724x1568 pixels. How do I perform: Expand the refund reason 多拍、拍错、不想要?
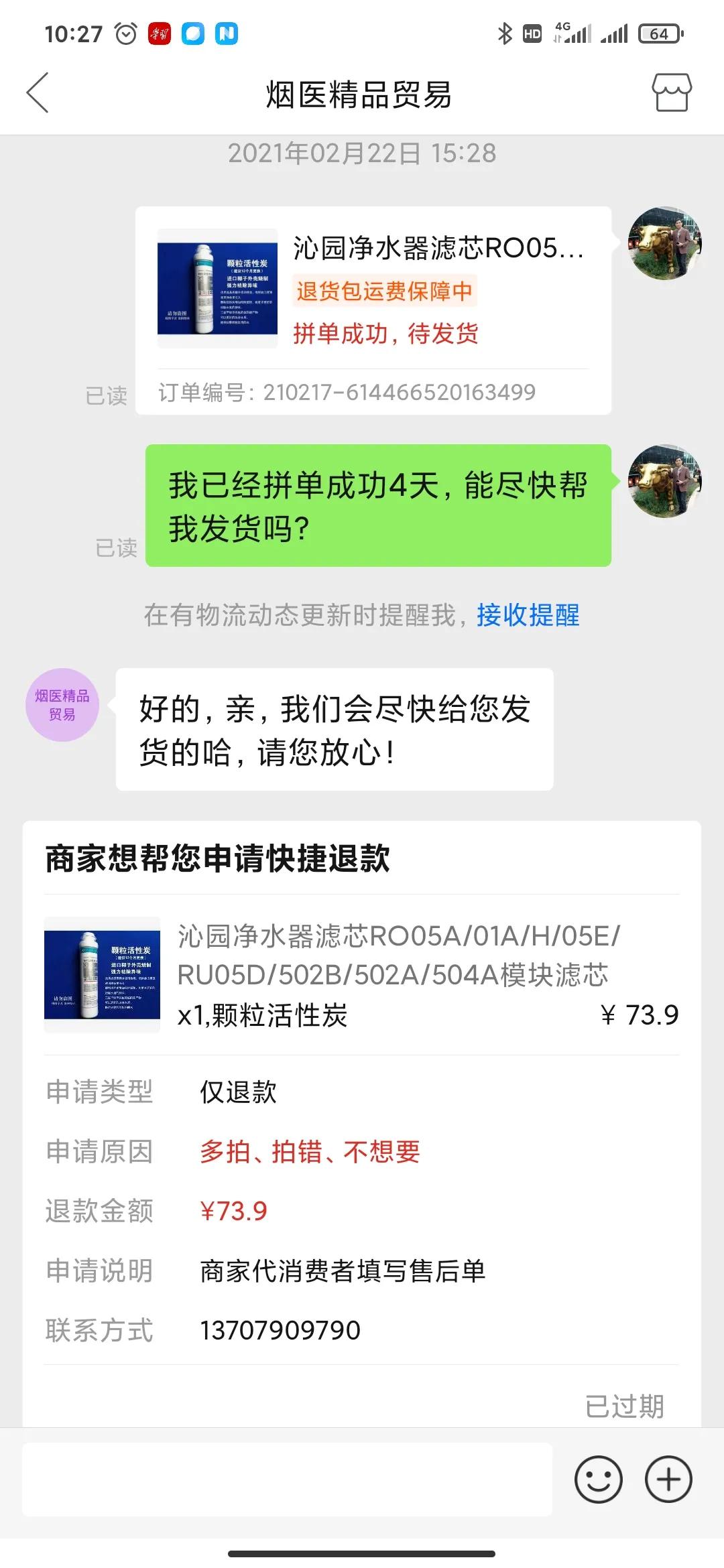pos(311,1151)
